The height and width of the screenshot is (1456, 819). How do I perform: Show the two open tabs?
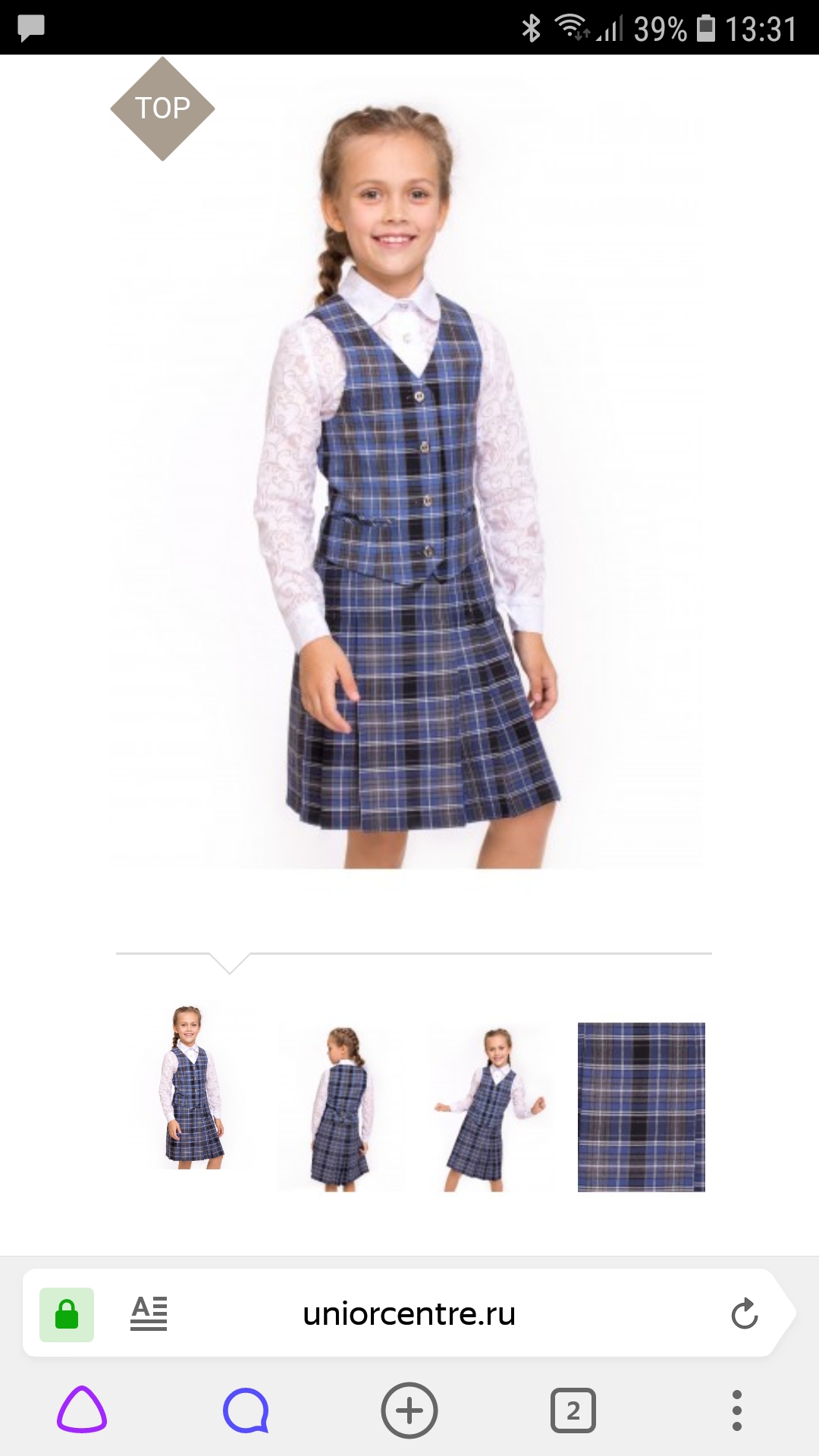tap(573, 1410)
